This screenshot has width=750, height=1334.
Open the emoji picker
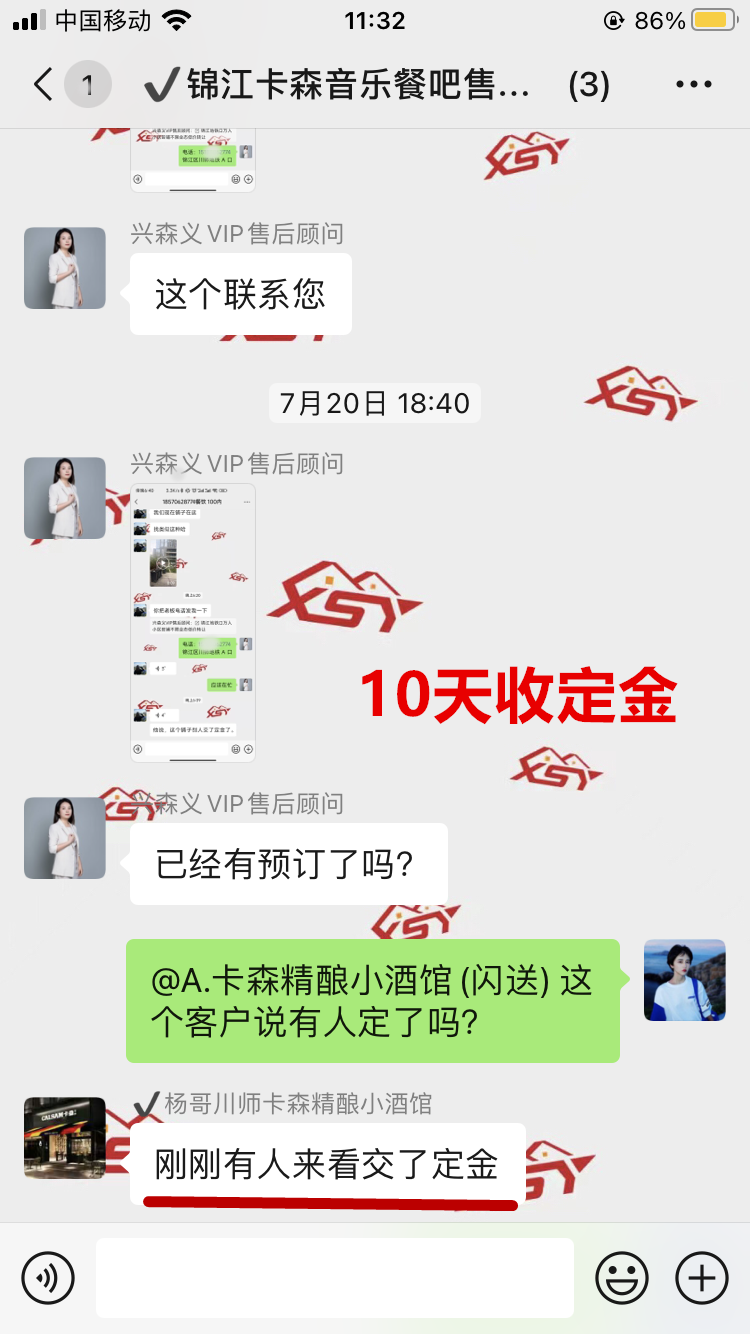coord(621,1277)
